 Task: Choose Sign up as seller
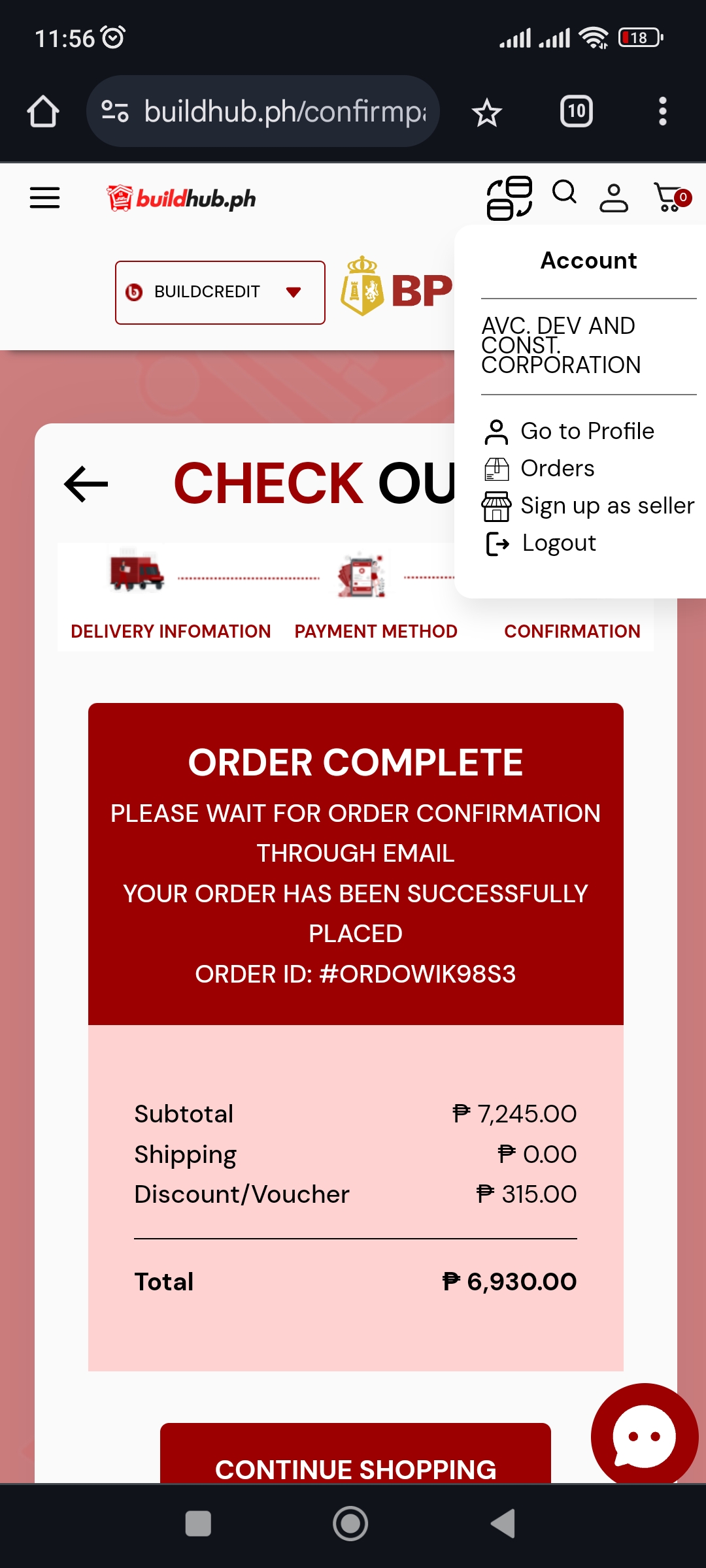click(606, 506)
